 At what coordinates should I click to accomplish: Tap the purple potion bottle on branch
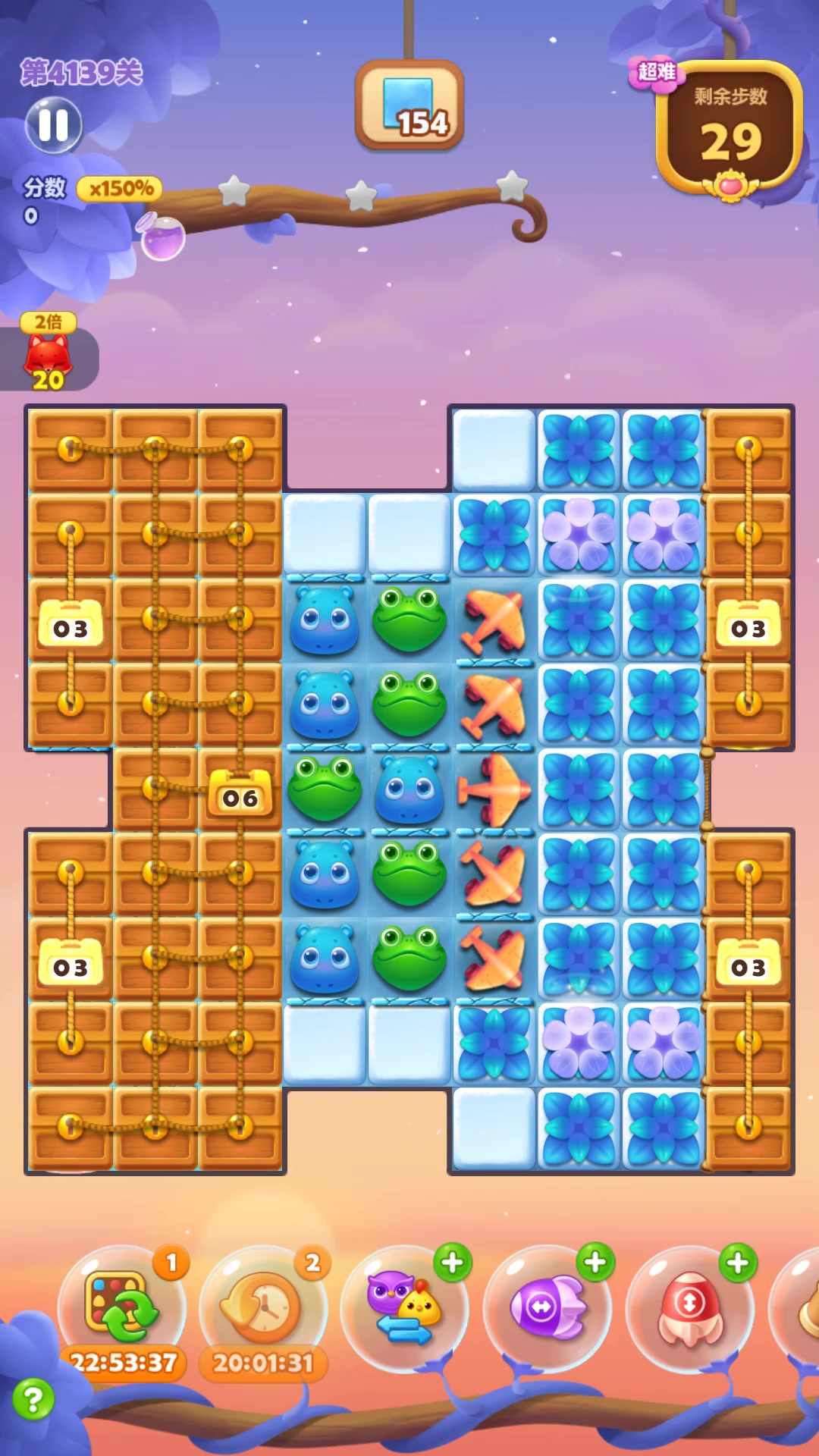[162, 237]
